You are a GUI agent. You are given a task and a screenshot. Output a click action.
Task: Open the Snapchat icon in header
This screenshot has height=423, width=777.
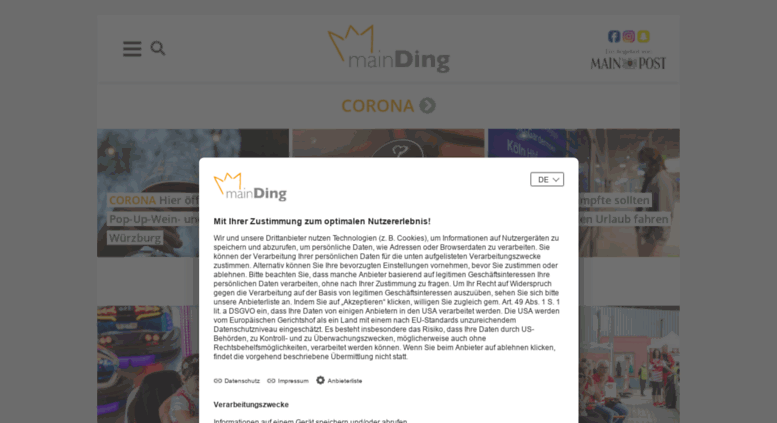[643, 36]
